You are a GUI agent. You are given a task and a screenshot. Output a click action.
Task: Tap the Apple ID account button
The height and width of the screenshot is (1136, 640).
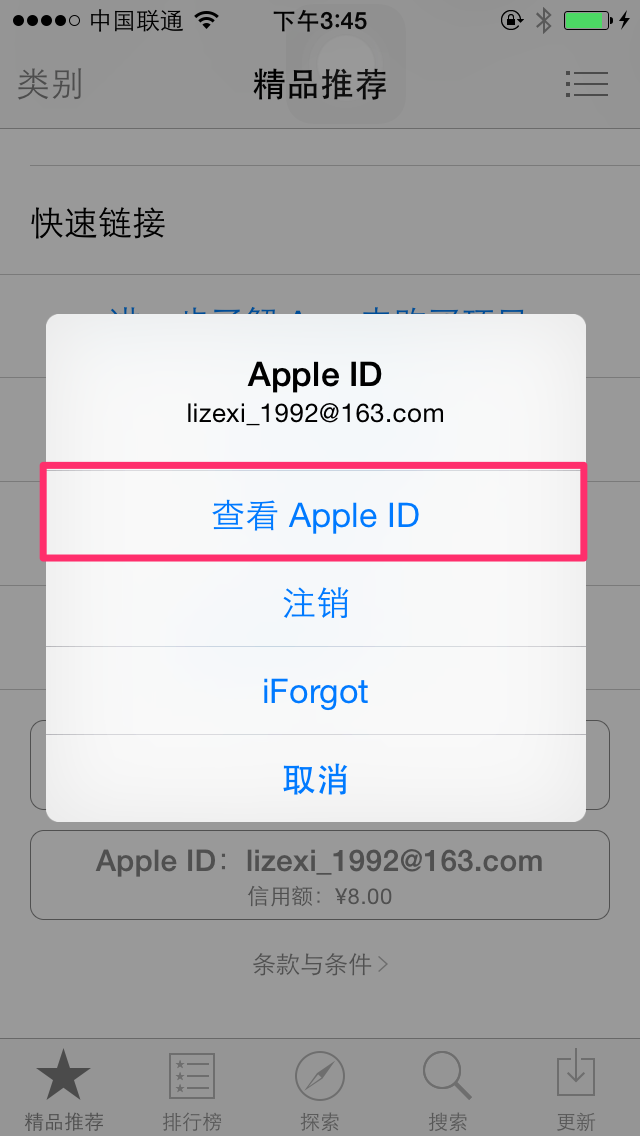[x=319, y=874]
